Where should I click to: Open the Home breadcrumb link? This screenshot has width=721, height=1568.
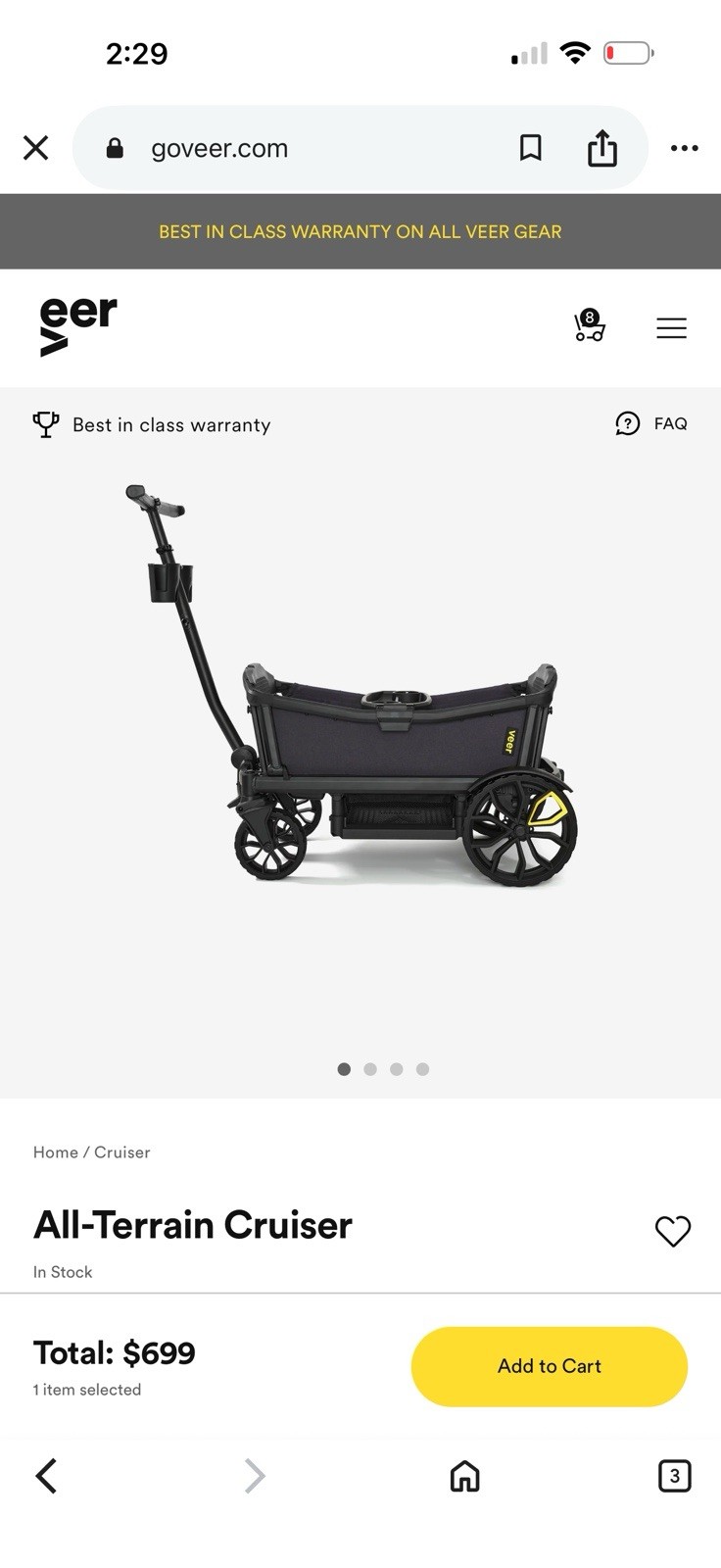(54, 1151)
